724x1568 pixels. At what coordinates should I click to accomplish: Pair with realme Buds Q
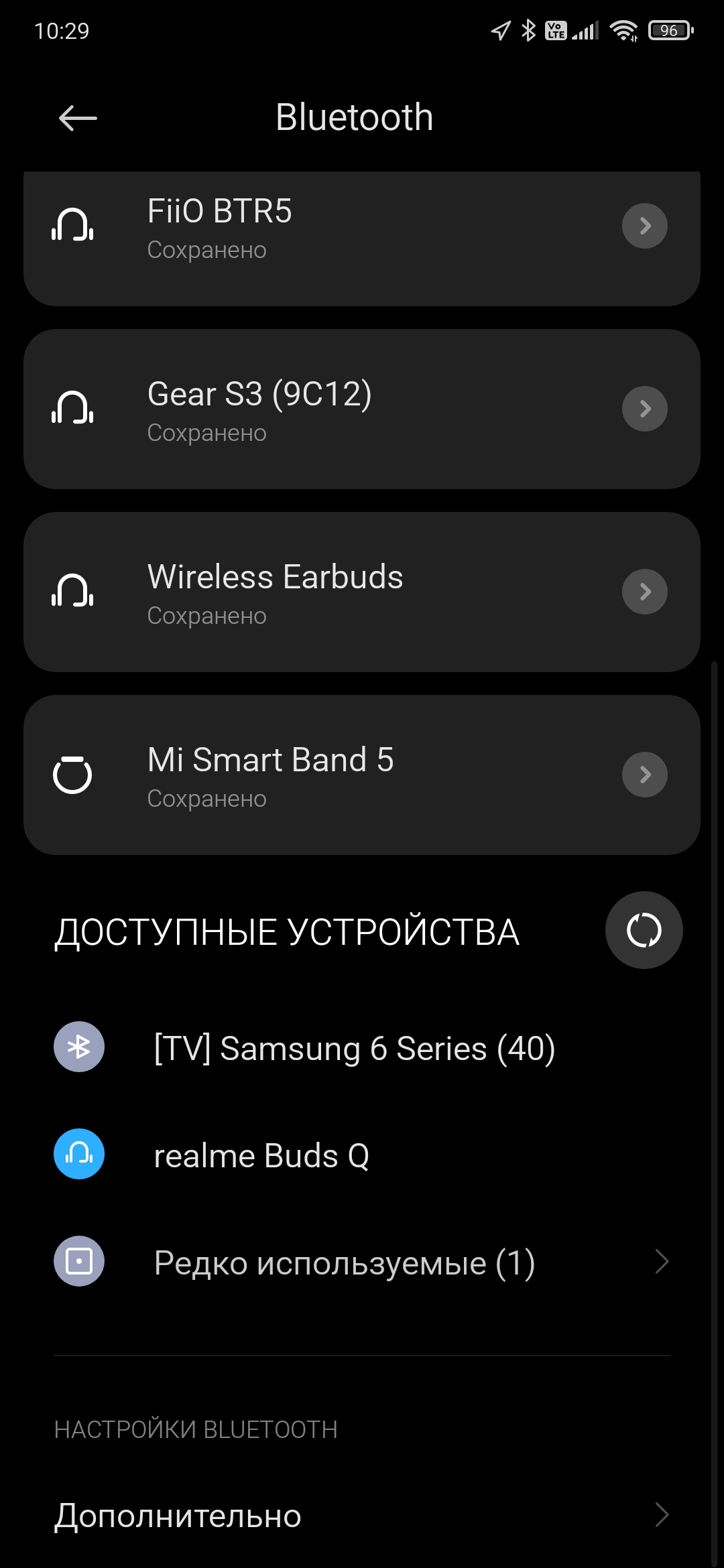coord(261,1155)
